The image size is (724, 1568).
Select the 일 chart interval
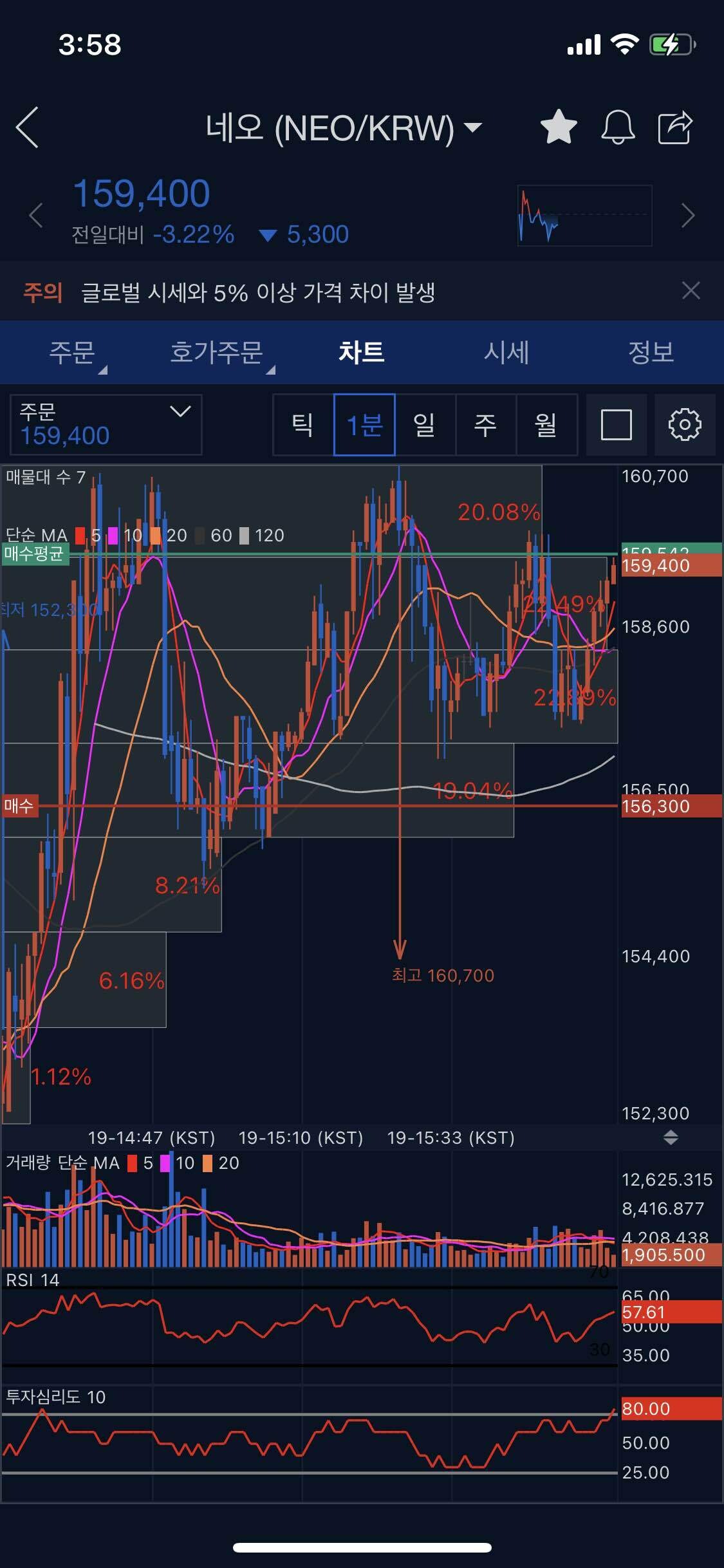click(425, 425)
